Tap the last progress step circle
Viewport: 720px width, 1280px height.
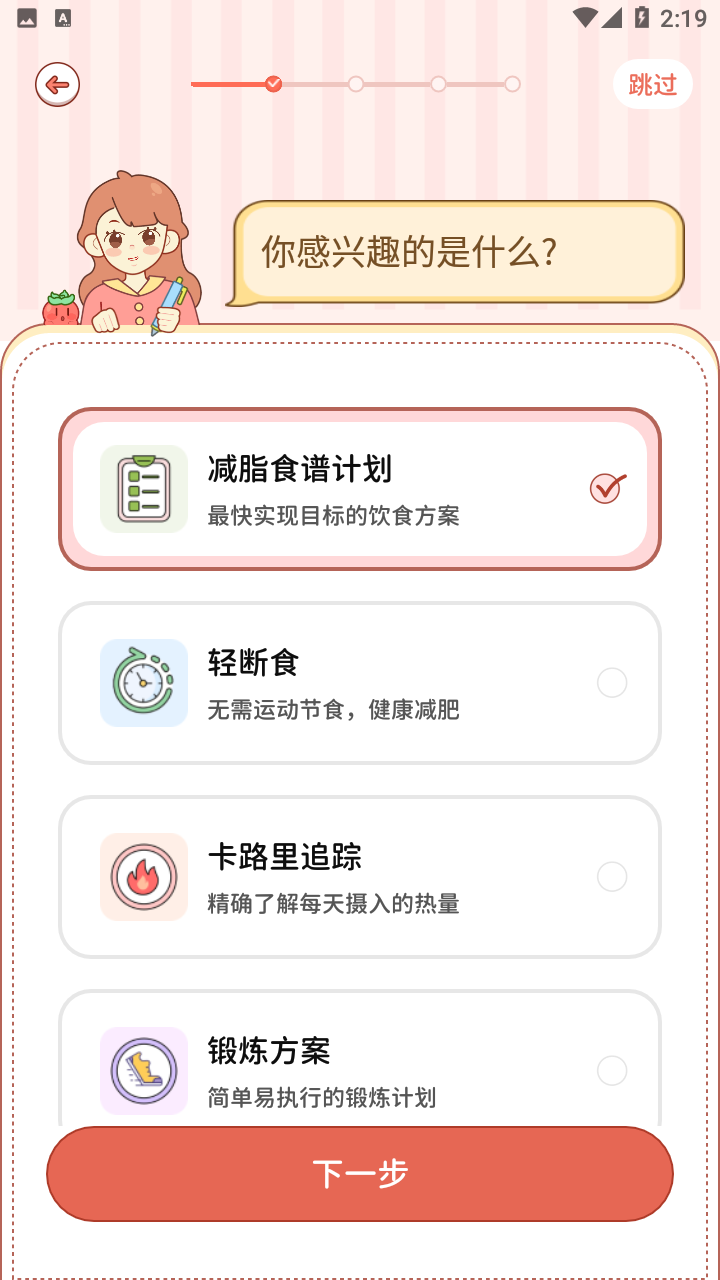pyautogui.click(x=514, y=85)
